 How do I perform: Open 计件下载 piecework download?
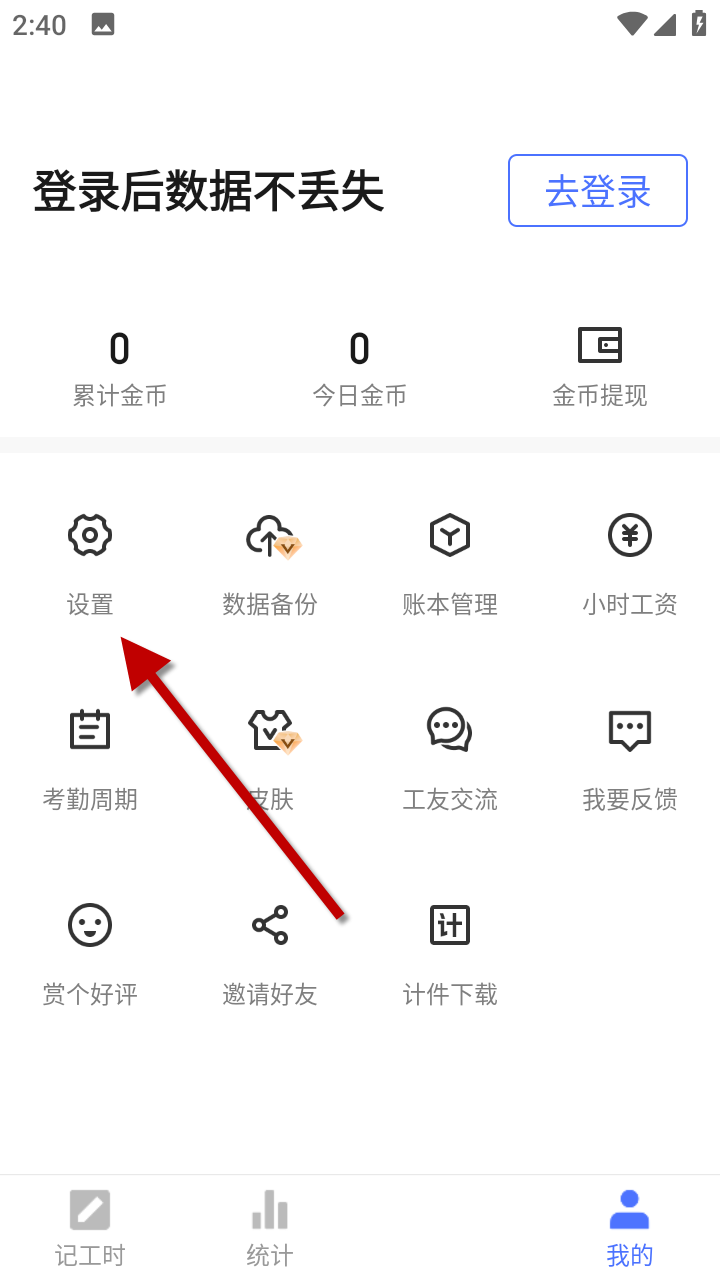coord(450,952)
